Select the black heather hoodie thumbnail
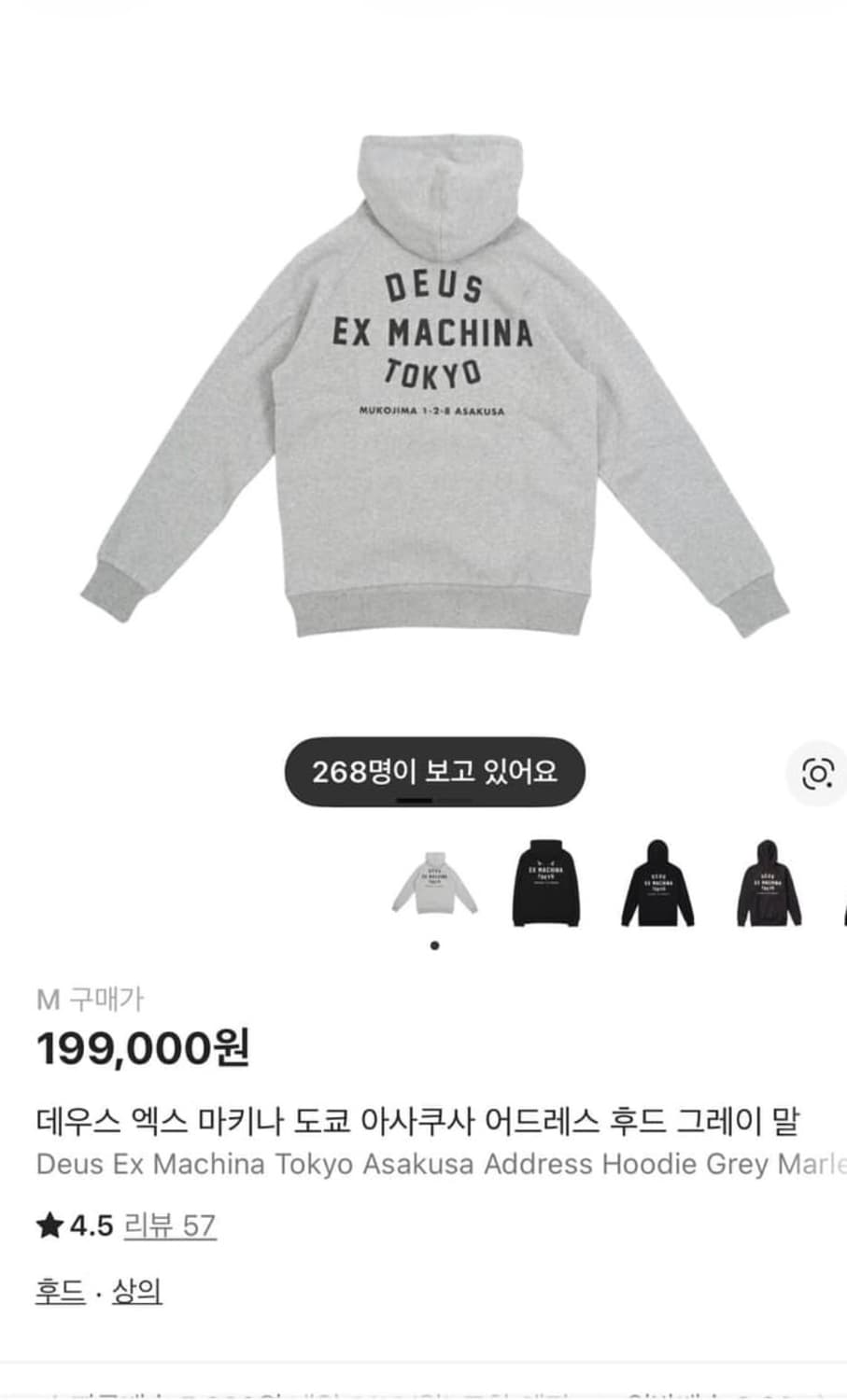The image size is (847, 1400). [x=766, y=882]
